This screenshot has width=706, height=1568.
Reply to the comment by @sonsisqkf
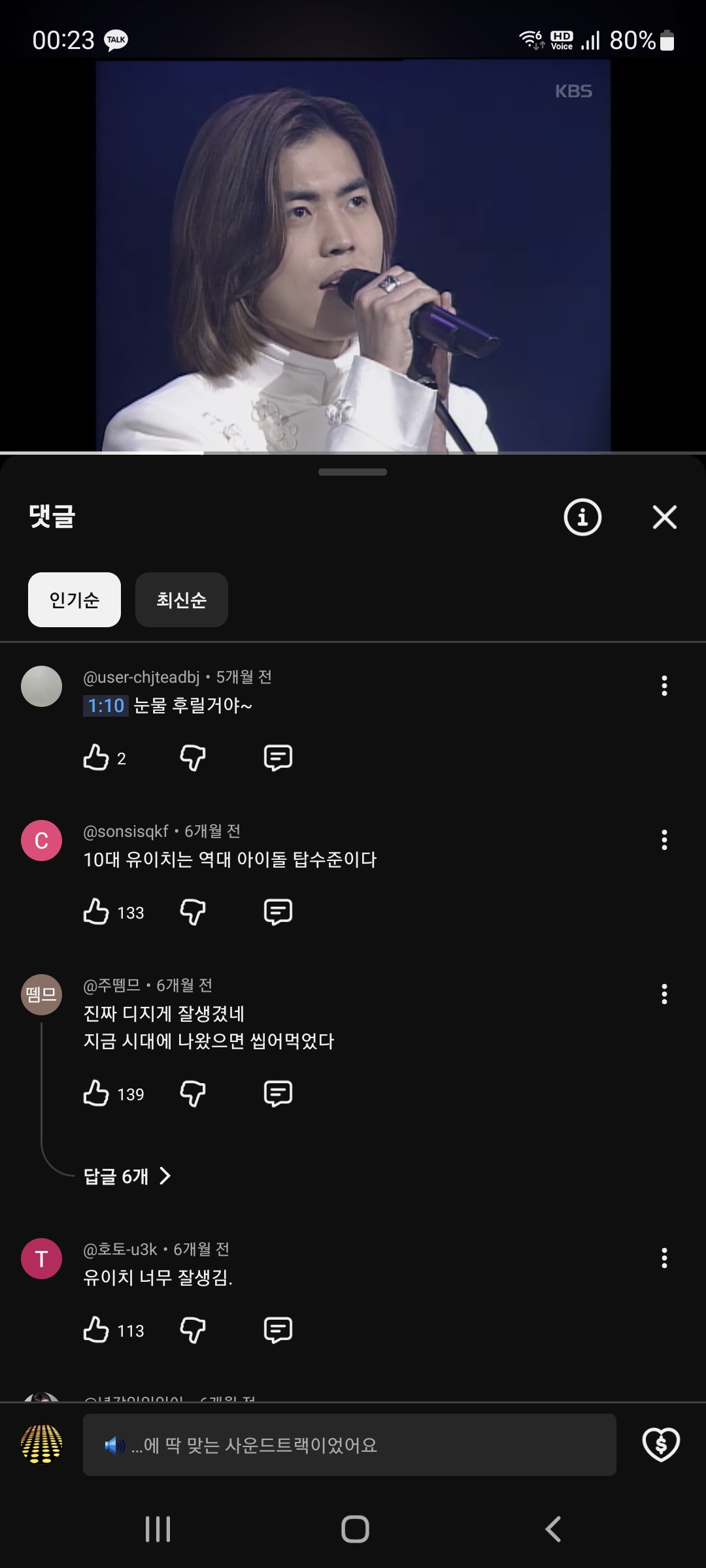pyautogui.click(x=278, y=912)
